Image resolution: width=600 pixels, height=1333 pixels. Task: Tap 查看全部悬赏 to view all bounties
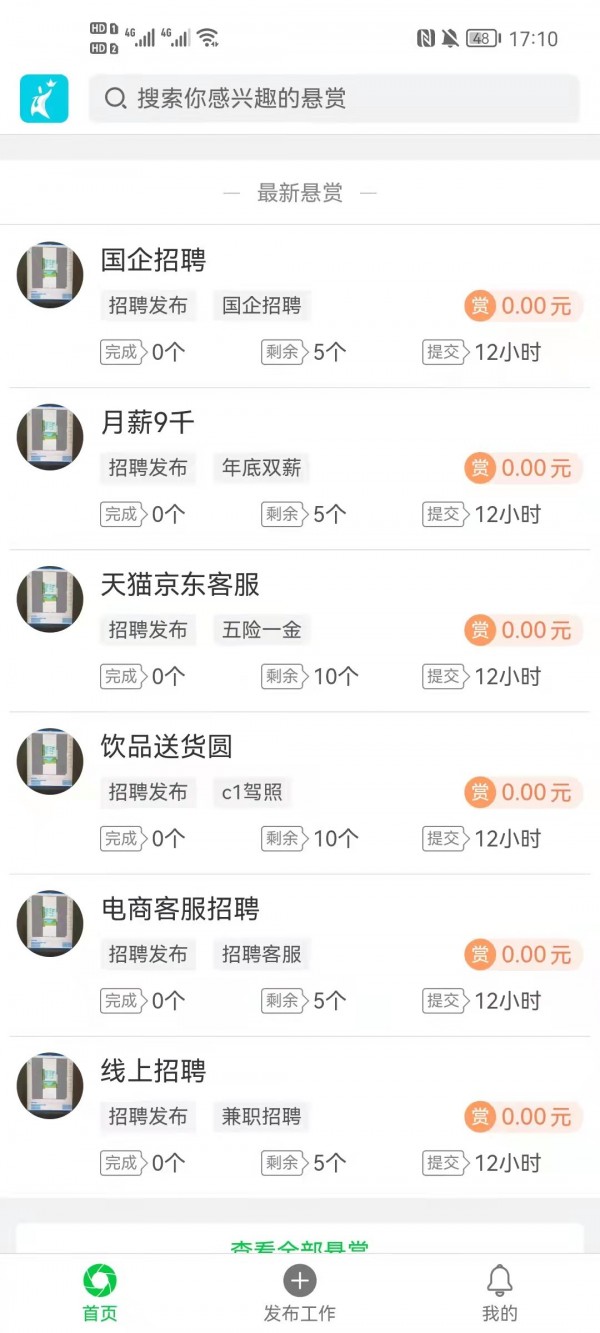300,1244
